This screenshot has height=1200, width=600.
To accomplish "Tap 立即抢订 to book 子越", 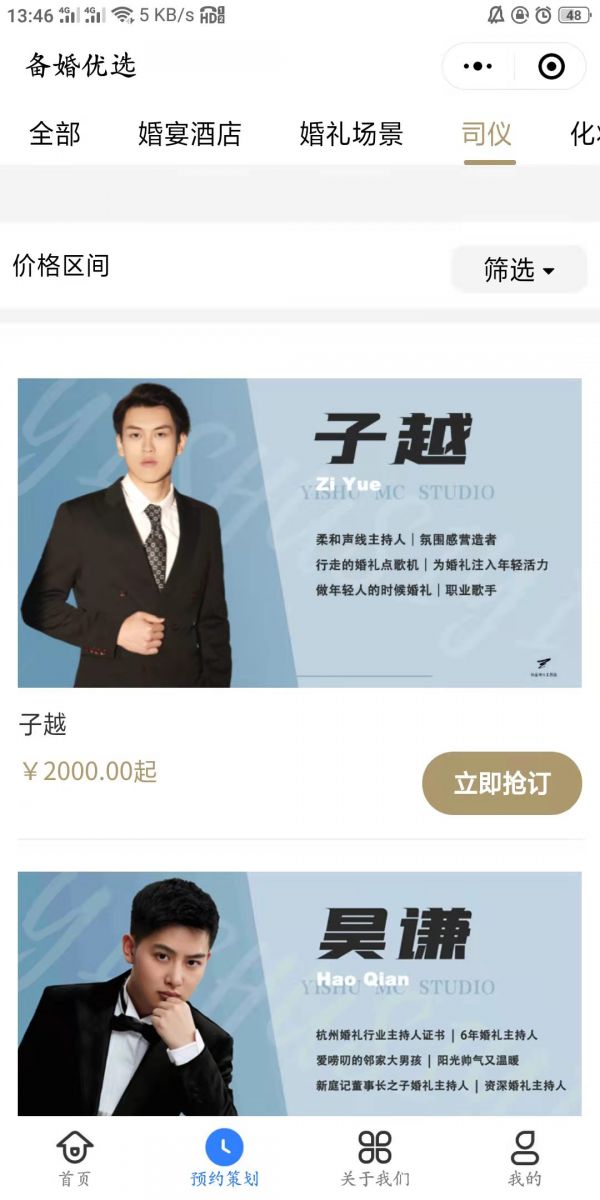I will 502,783.
